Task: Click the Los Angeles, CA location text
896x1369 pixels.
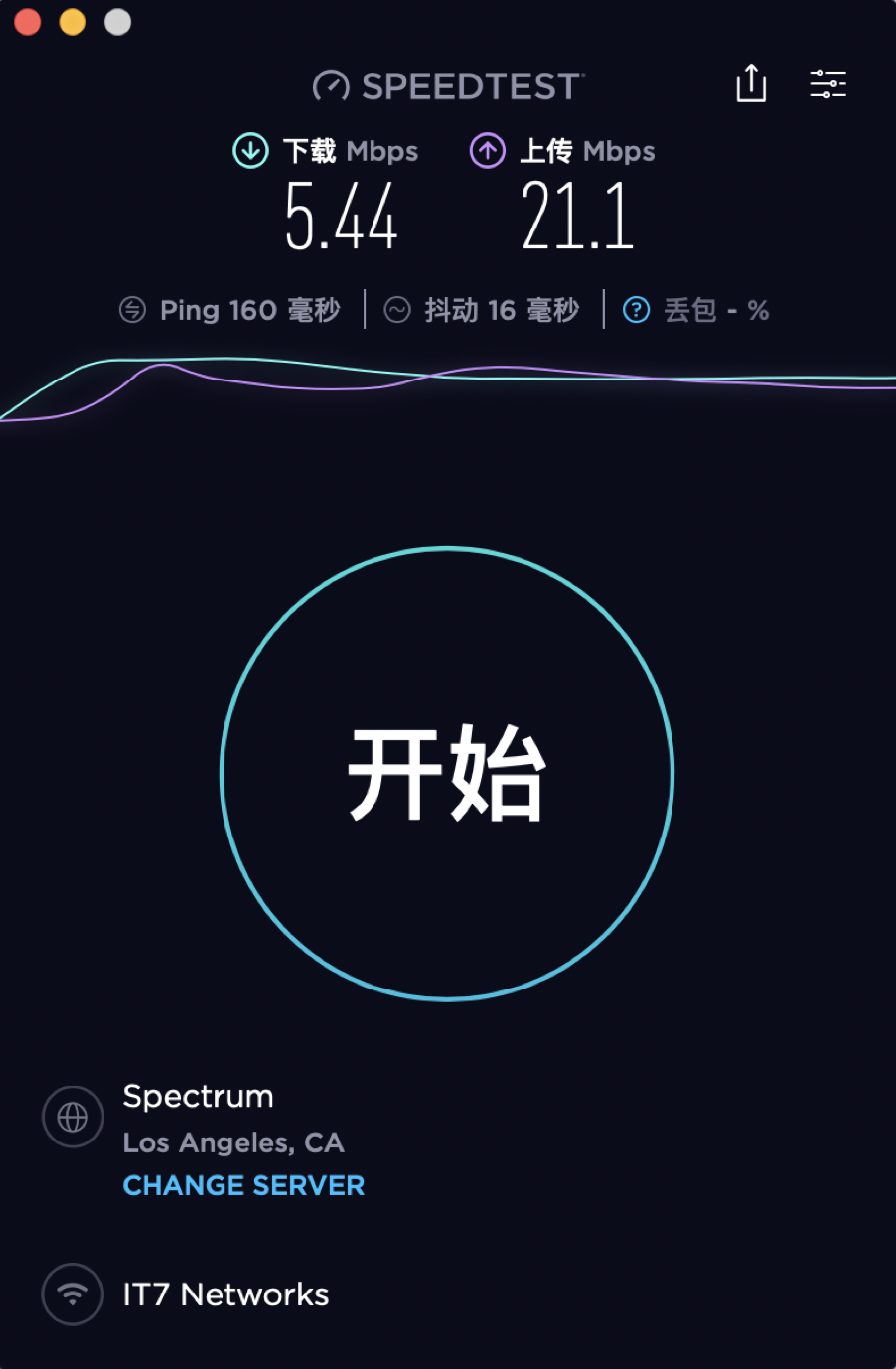Action: click(x=233, y=1143)
